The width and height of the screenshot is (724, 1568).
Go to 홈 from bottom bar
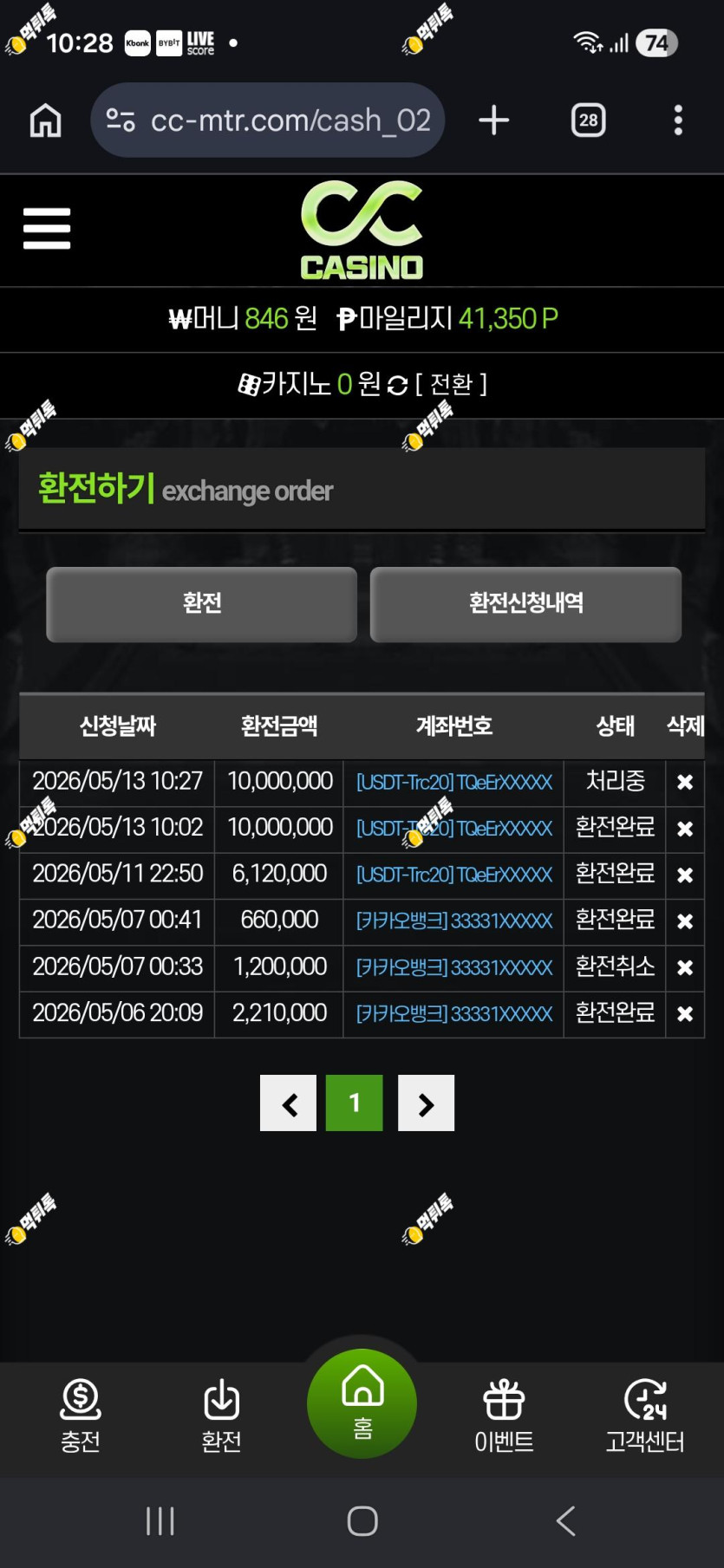(362, 1403)
